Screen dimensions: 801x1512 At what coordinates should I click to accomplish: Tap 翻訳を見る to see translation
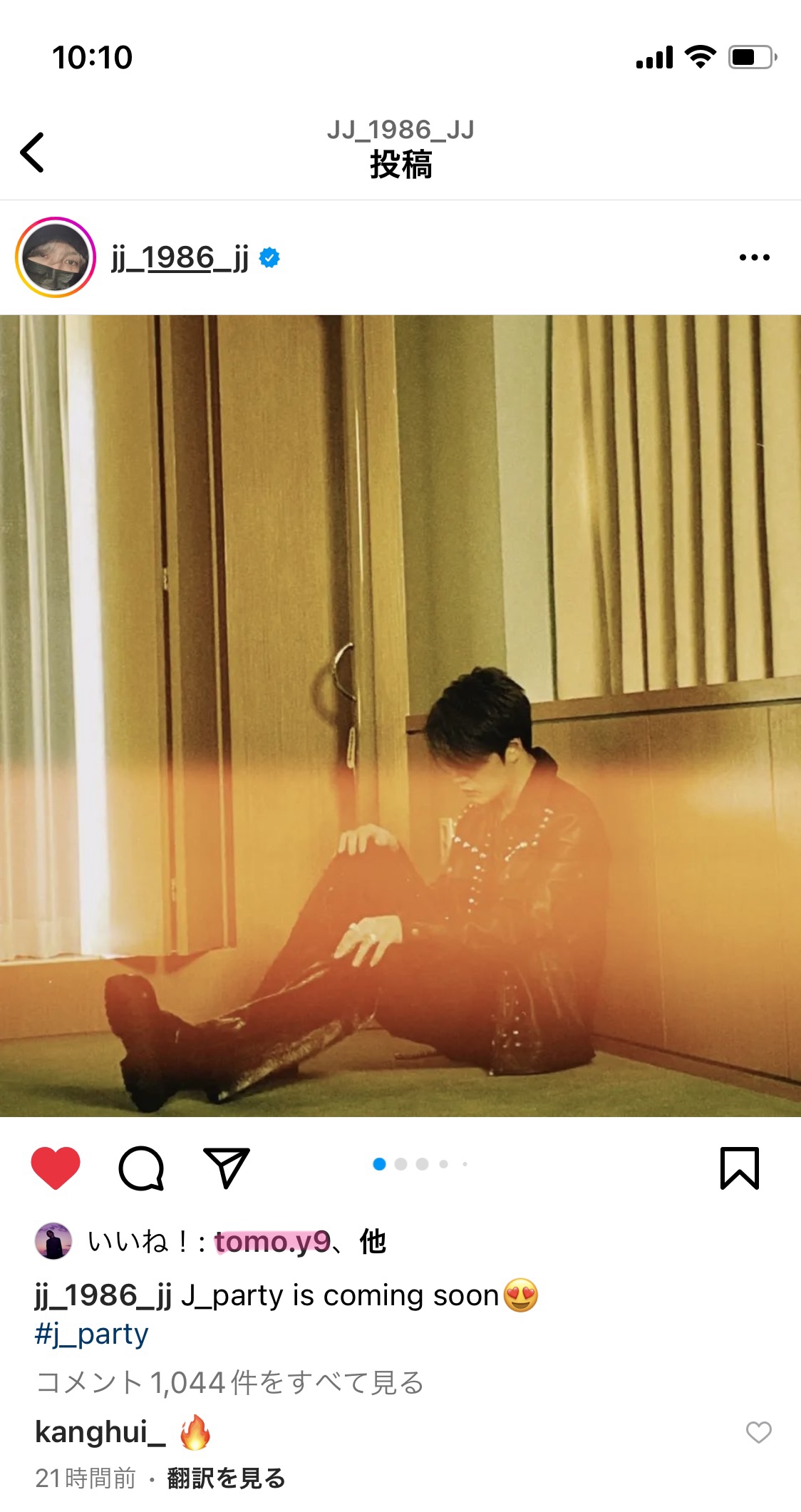pyautogui.click(x=226, y=1478)
